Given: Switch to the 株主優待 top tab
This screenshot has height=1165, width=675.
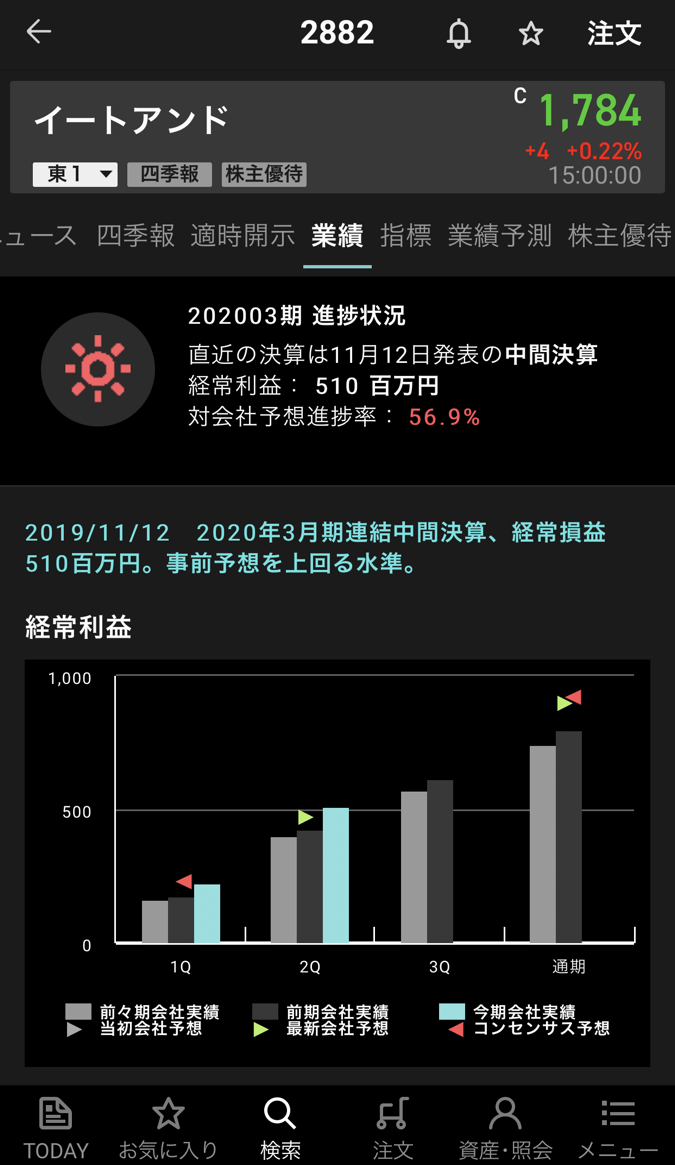Looking at the screenshot, I should (620, 236).
